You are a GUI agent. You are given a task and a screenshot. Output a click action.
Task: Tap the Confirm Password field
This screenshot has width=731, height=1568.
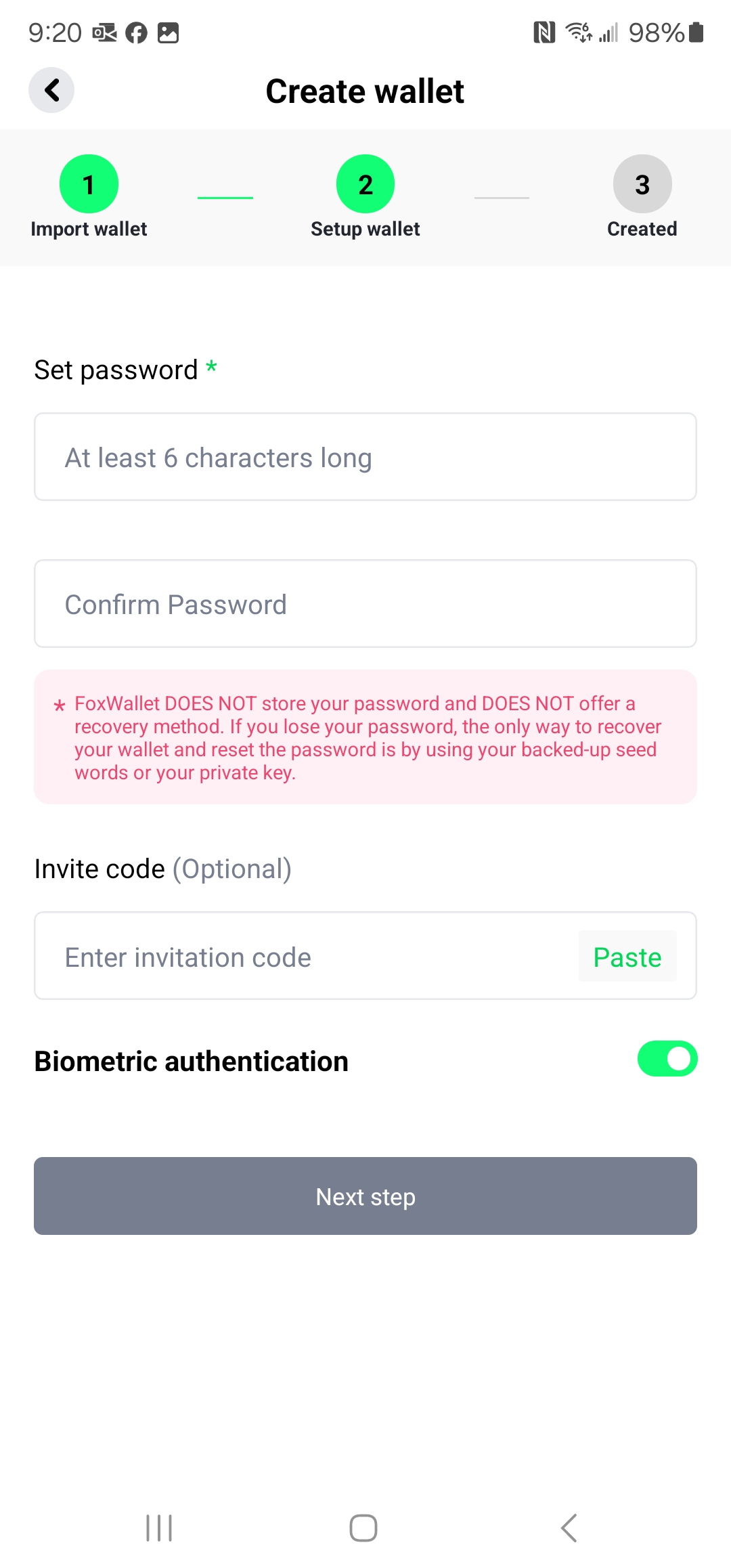(365, 604)
